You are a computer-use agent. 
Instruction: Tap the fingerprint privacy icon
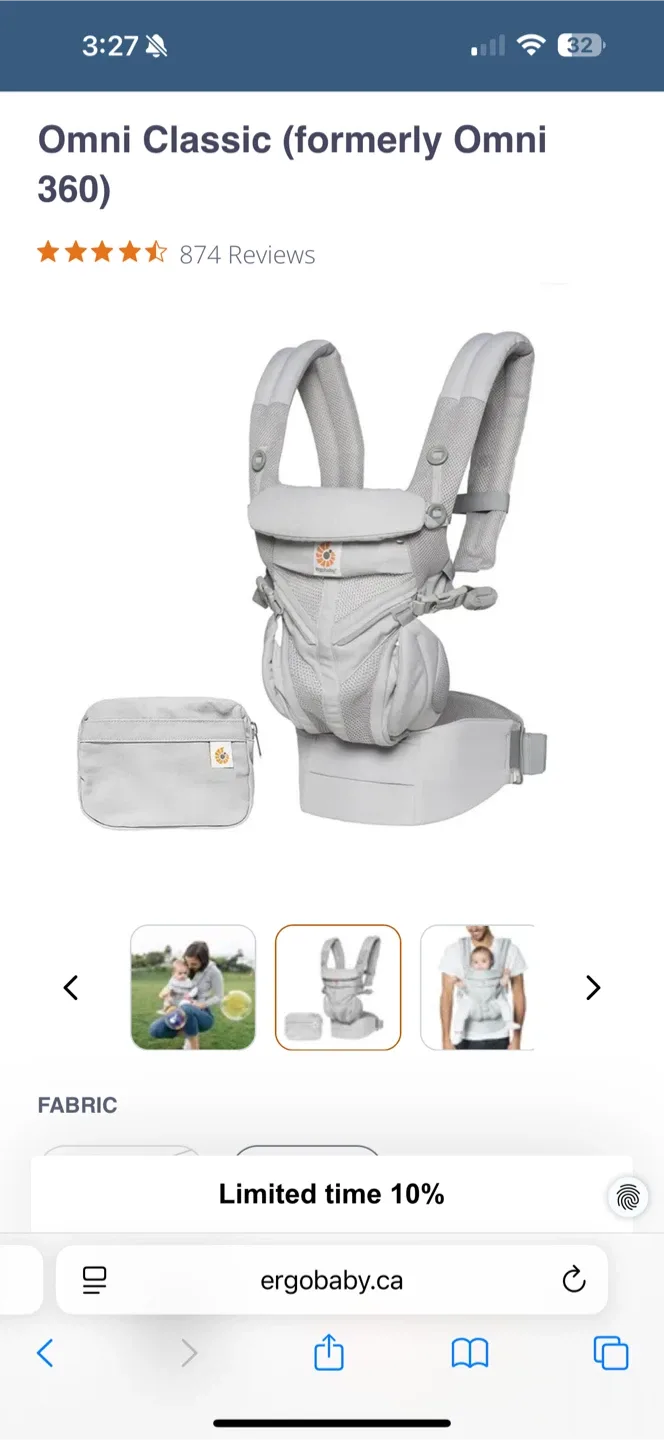coord(627,1197)
